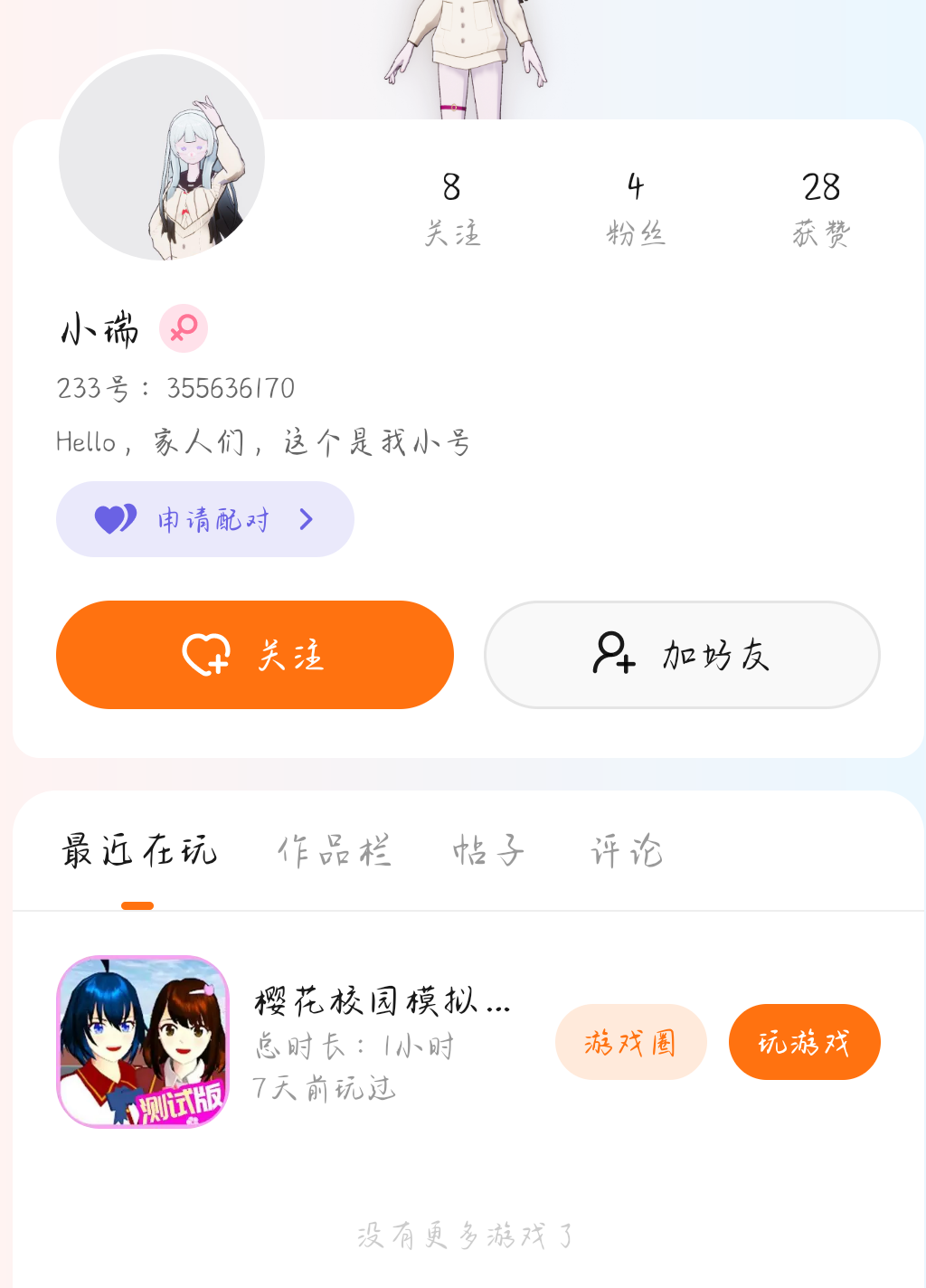Tap 玩游戏 to play 樱花校园模拟
The height and width of the screenshot is (1288, 926).
point(804,1042)
